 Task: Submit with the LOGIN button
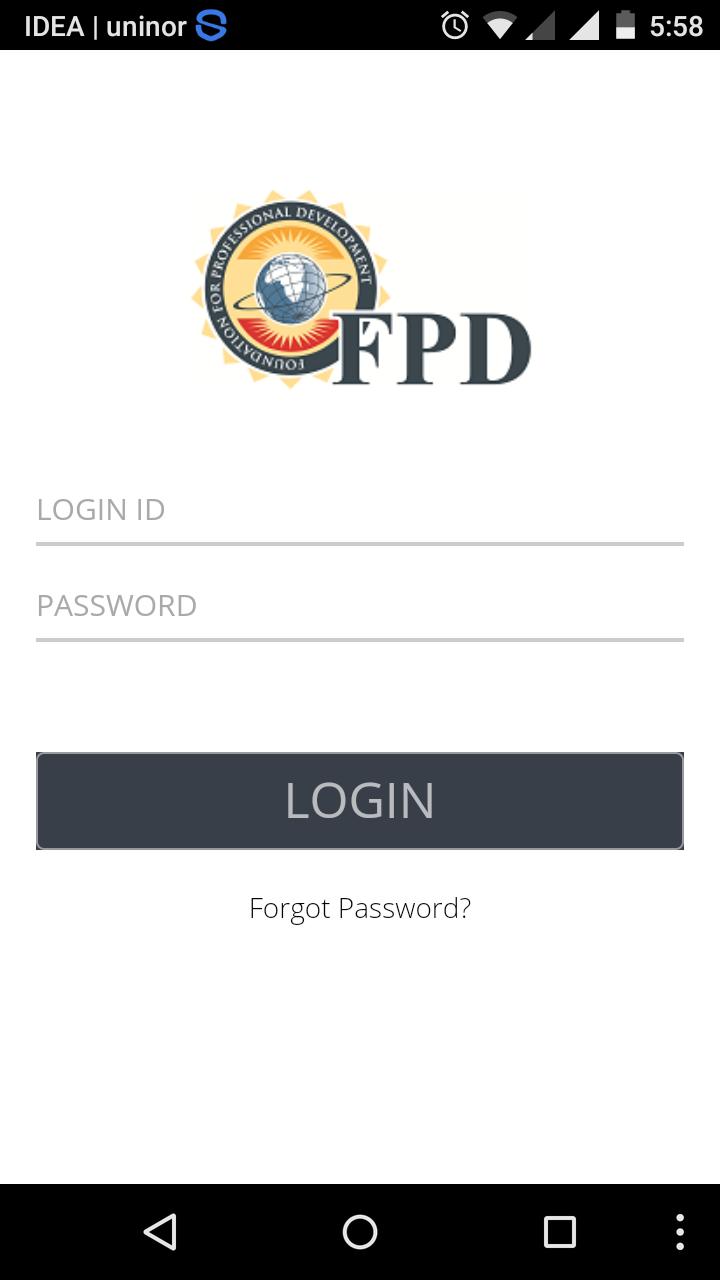point(360,801)
